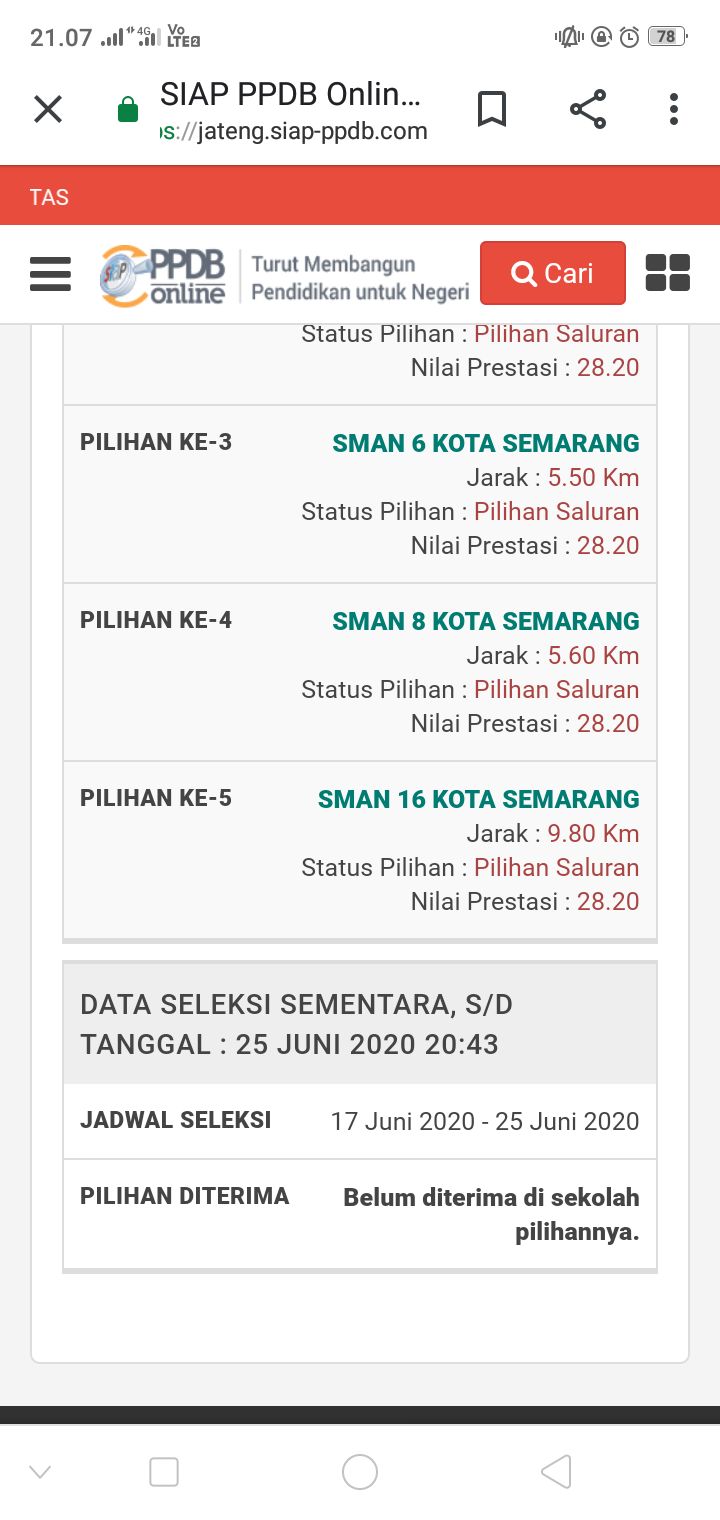Open the hamburger drawer menu
Image resolution: width=720 pixels, height=1520 pixels.
50,274
